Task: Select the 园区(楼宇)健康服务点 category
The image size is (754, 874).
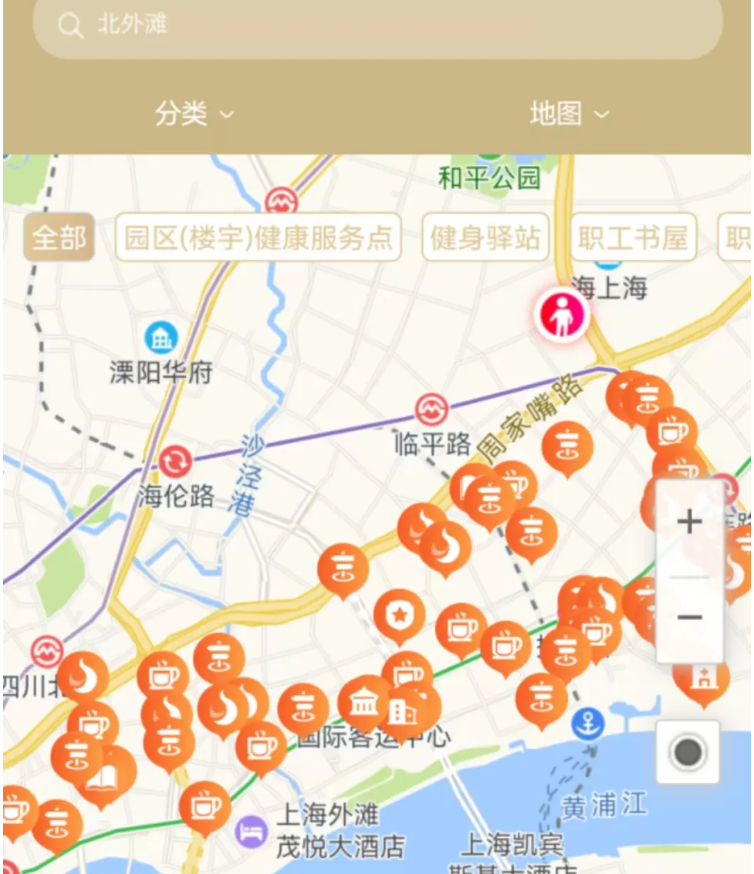Action: coord(256,238)
